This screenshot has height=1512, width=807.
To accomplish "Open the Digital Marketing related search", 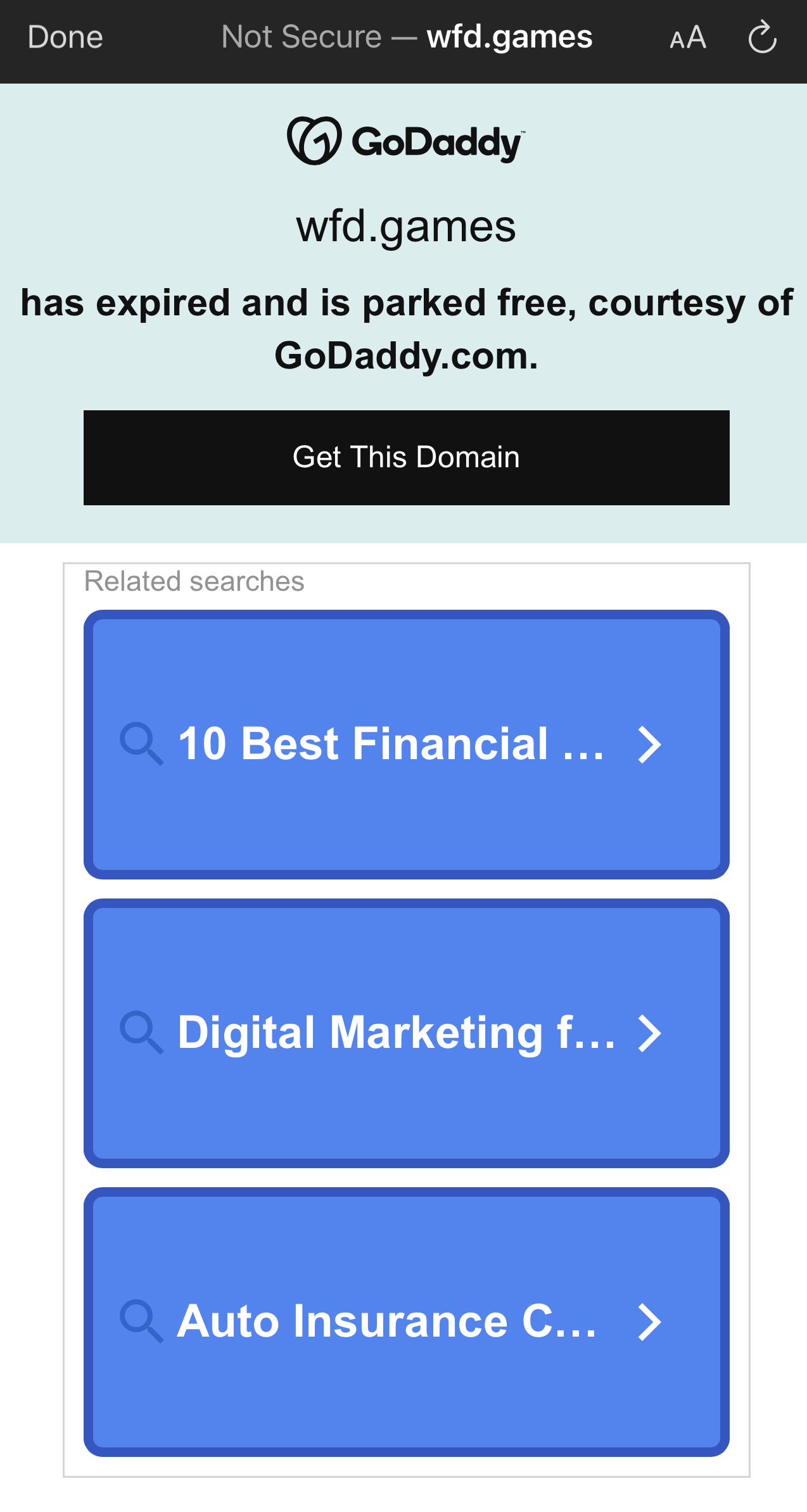I will pos(406,1033).
